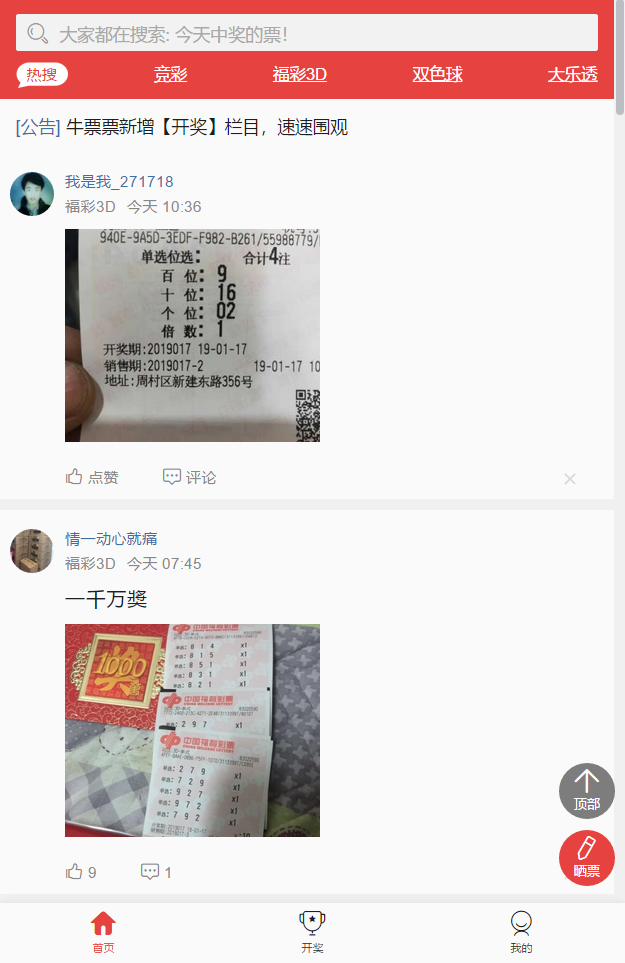Dismiss the post by 我是我_271718
The width and height of the screenshot is (625, 963).
pyautogui.click(x=569, y=479)
